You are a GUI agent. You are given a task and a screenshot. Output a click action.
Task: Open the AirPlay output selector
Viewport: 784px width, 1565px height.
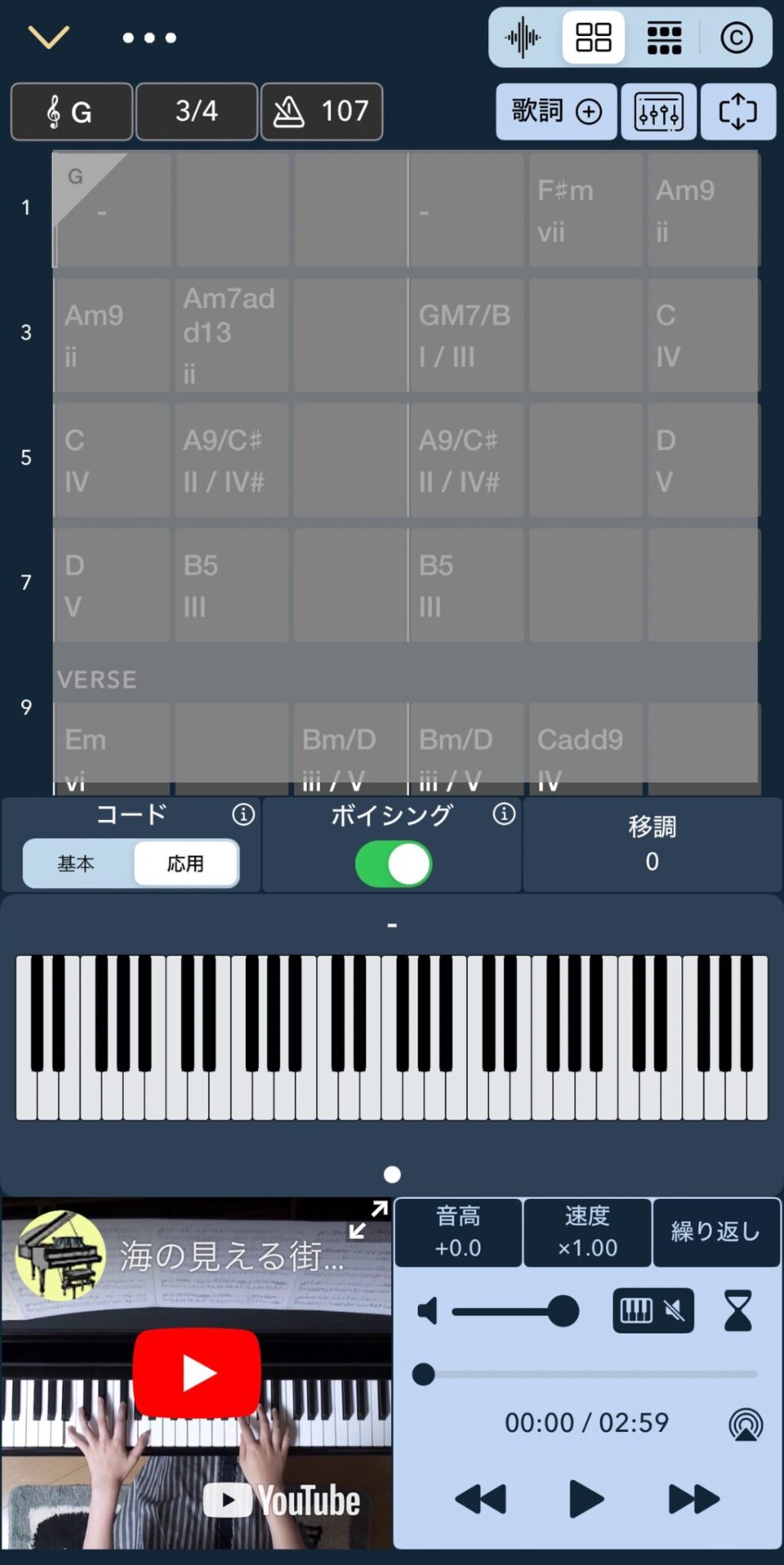[746, 1424]
